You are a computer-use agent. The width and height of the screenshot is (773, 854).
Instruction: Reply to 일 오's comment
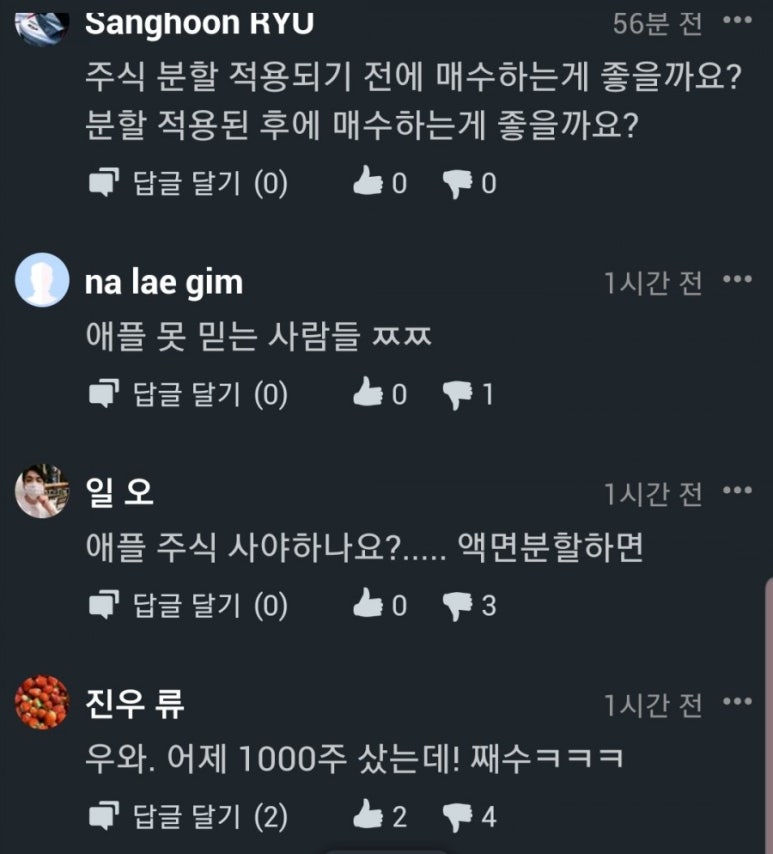[x=188, y=605]
